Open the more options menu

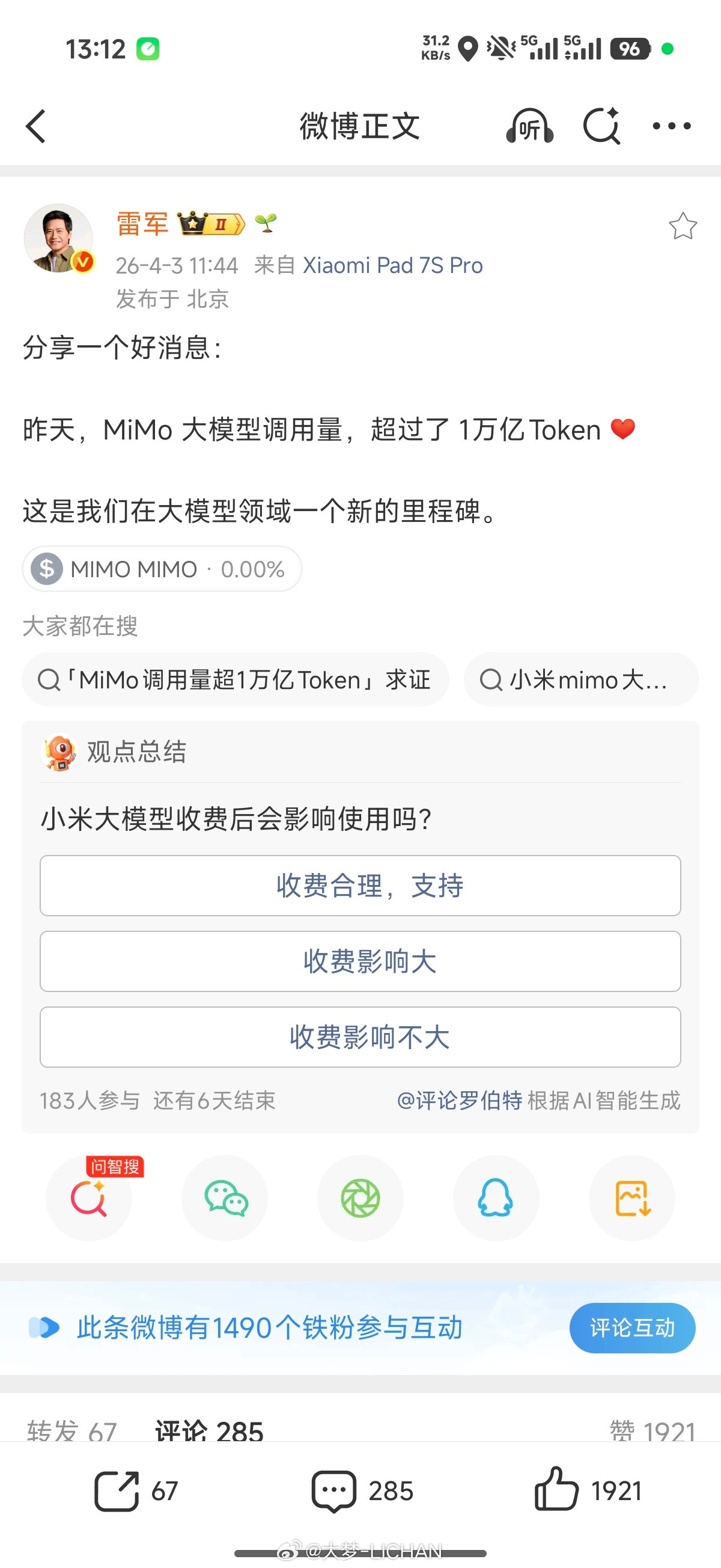tap(672, 126)
